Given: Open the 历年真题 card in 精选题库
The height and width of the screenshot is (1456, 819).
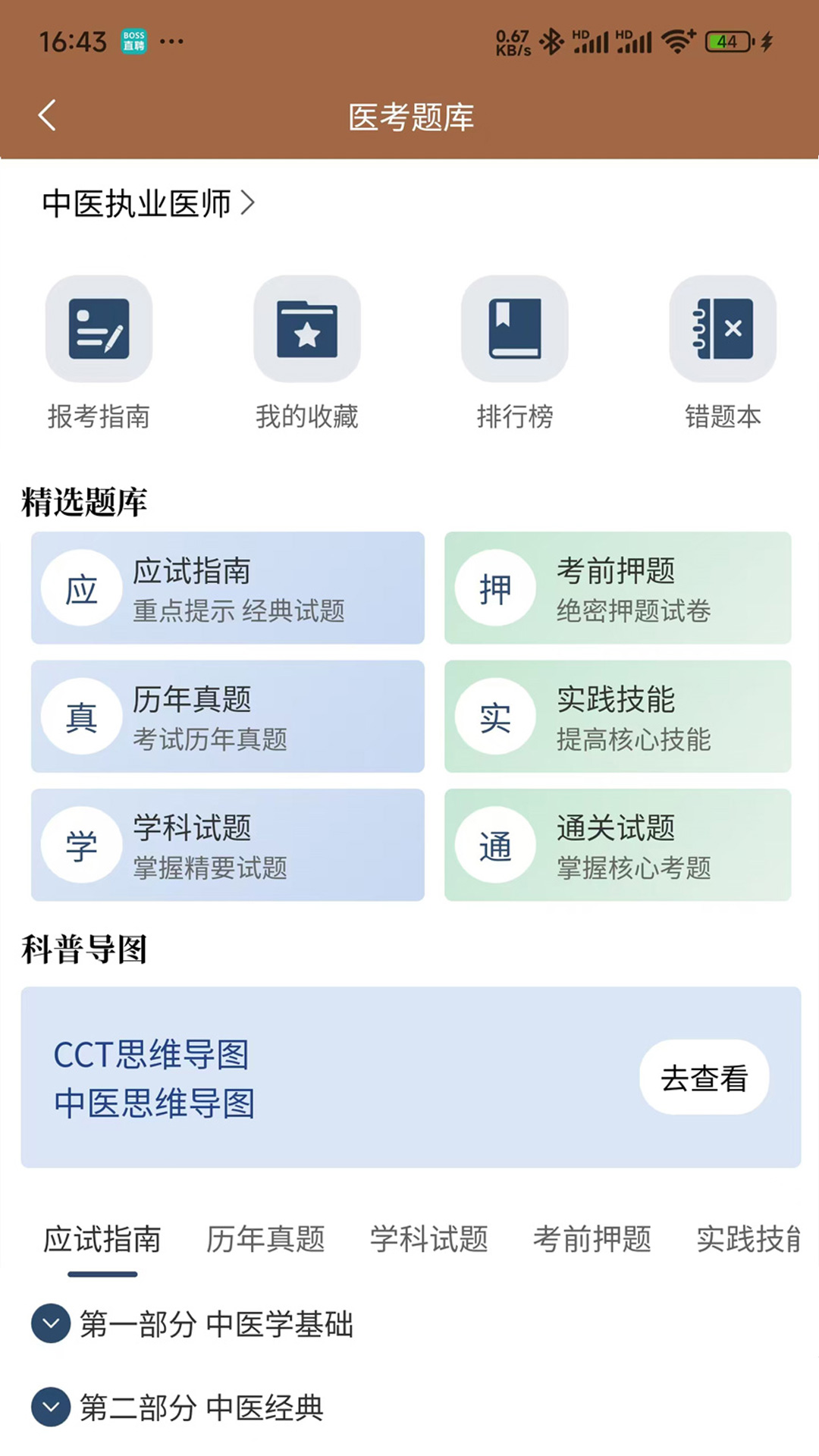Looking at the screenshot, I should pyautogui.click(x=227, y=717).
